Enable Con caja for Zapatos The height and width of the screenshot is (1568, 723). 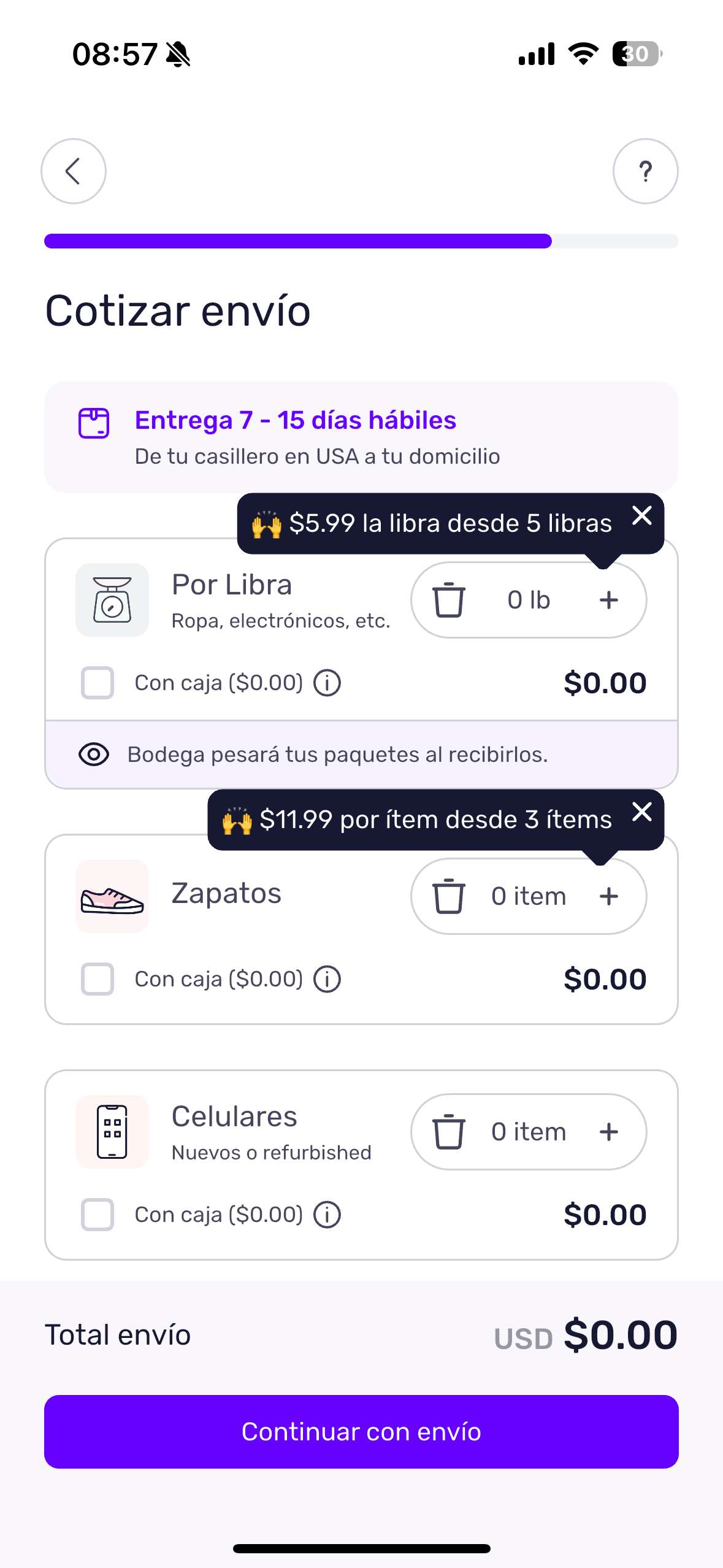point(98,979)
